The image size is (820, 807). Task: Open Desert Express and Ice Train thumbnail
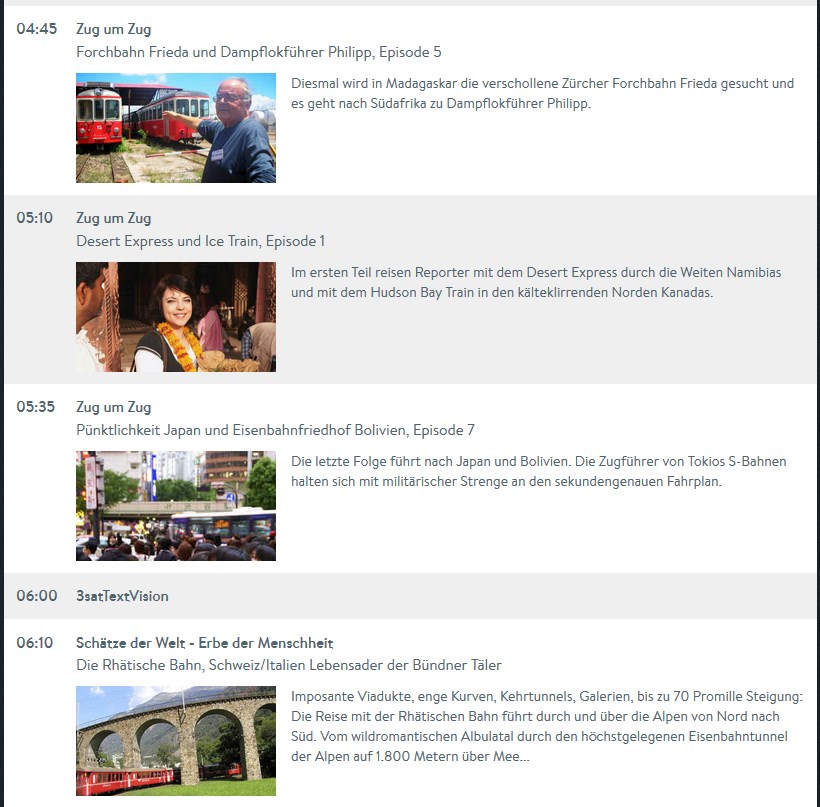click(176, 317)
